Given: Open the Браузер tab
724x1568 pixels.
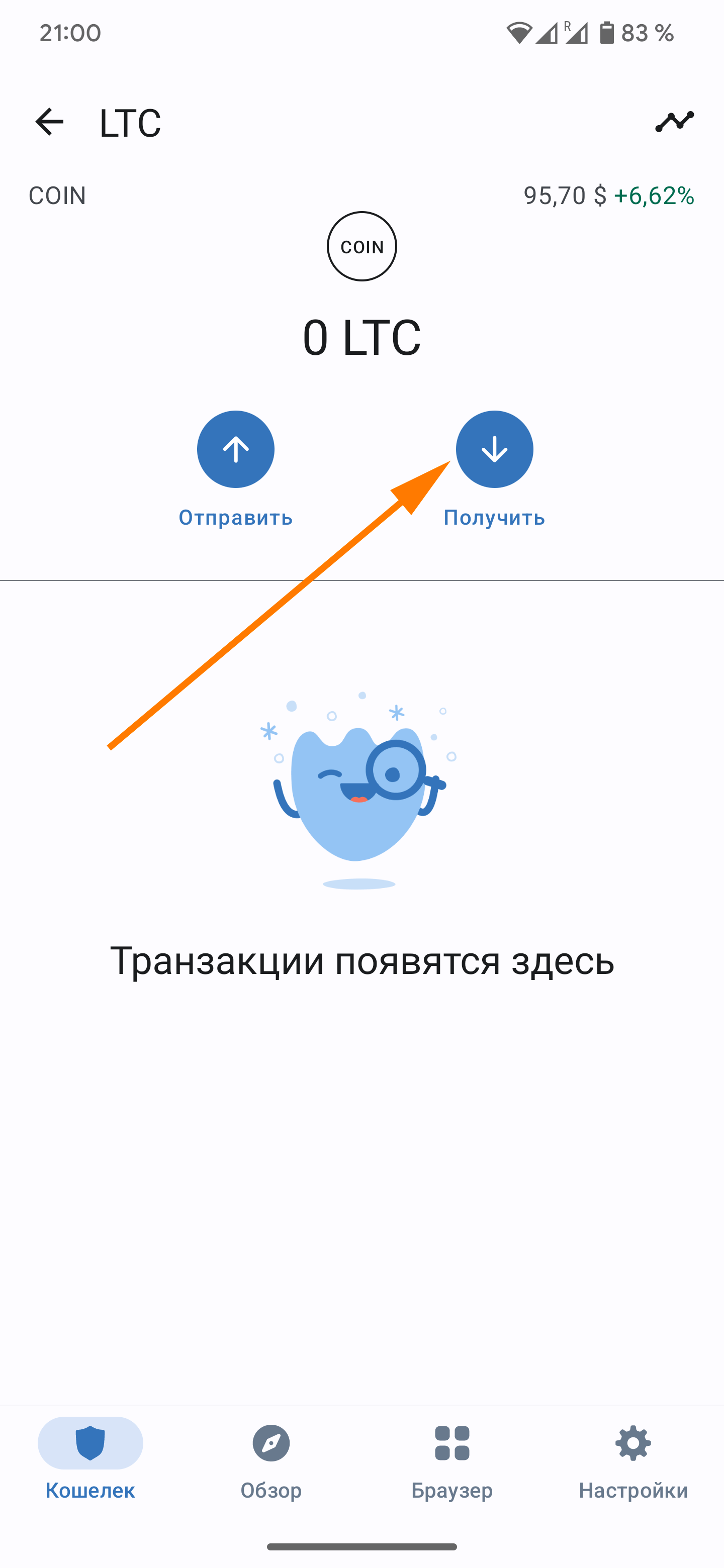Looking at the screenshot, I should click(x=452, y=1459).
